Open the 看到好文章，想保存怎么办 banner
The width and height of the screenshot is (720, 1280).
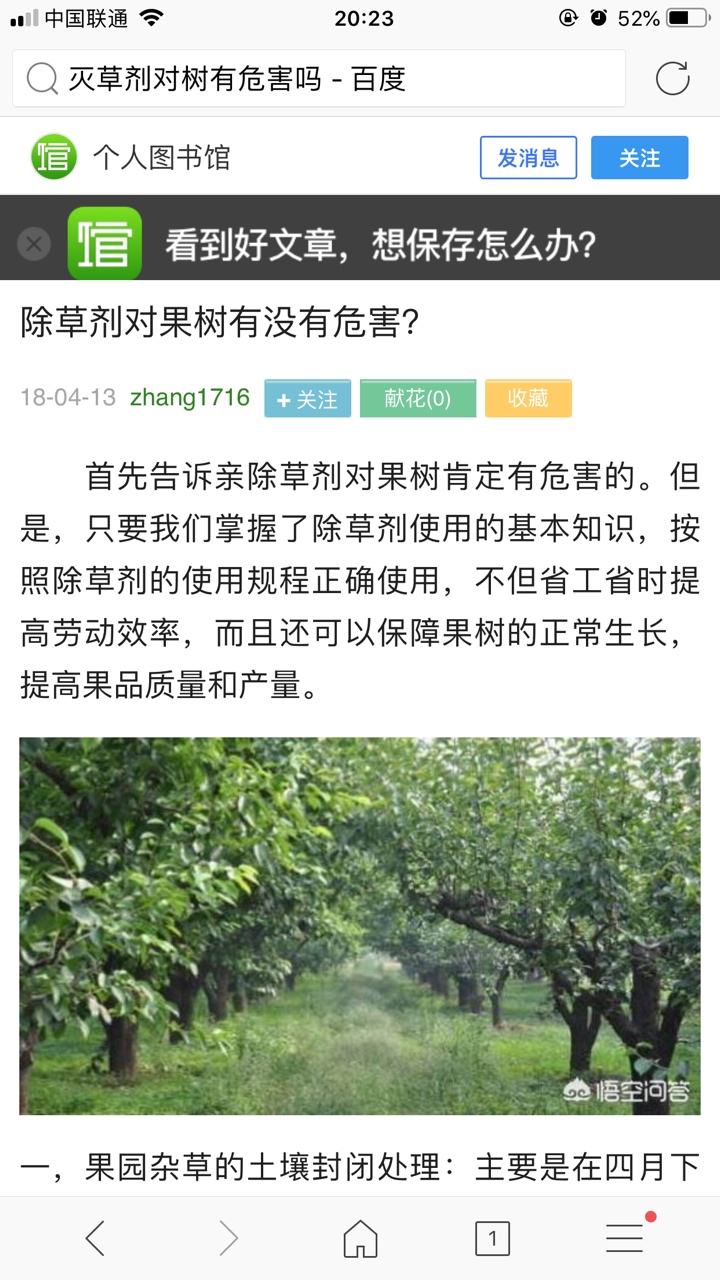click(x=380, y=243)
